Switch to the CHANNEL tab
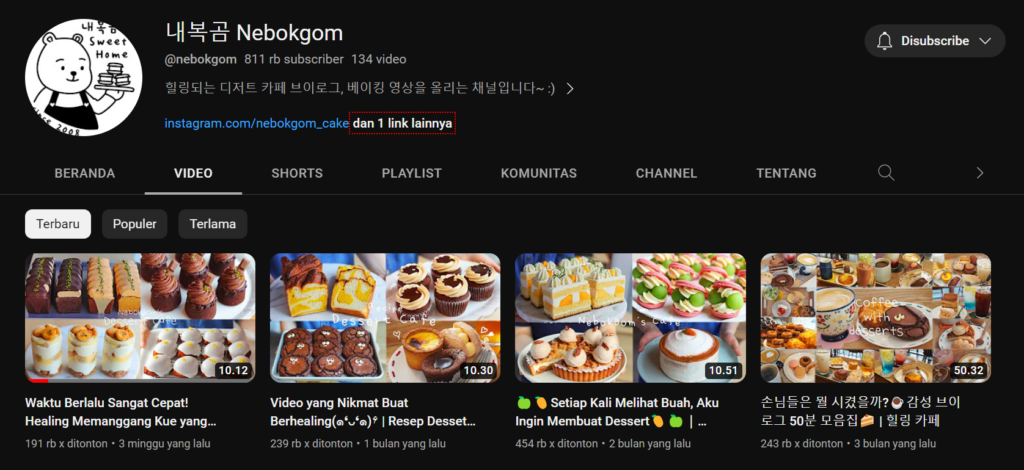The height and width of the screenshot is (470, 1024). click(666, 173)
